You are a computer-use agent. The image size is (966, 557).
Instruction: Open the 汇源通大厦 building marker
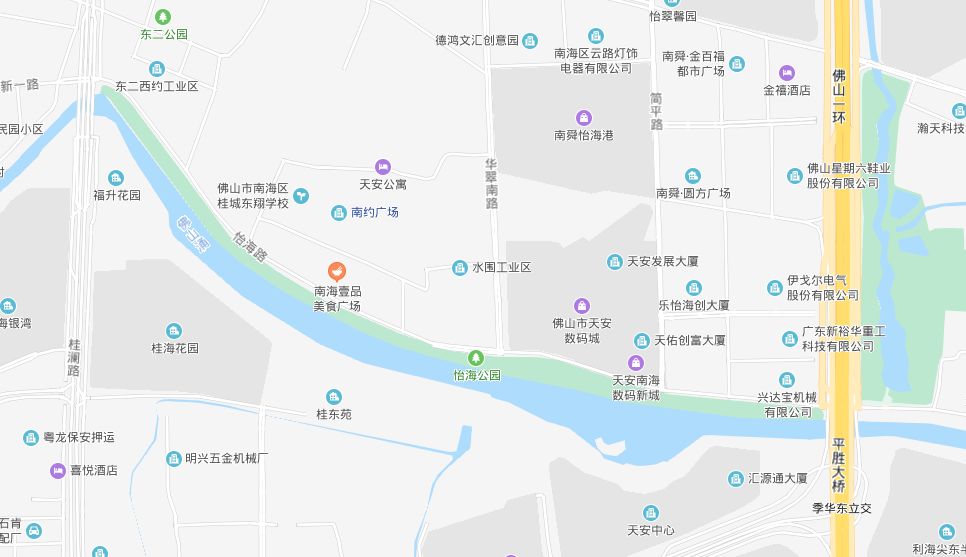(736, 479)
